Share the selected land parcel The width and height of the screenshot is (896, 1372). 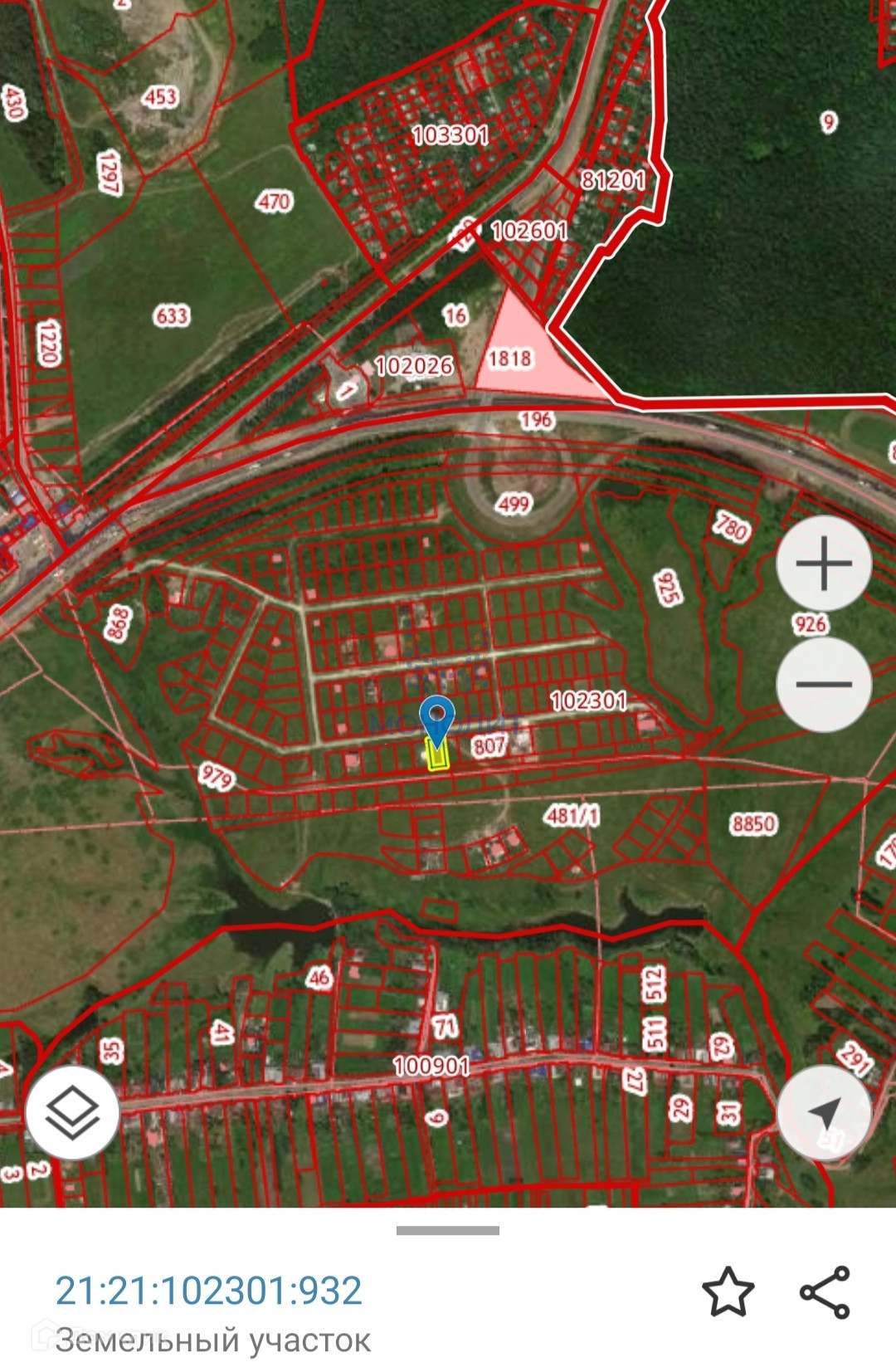coord(825,1291)
